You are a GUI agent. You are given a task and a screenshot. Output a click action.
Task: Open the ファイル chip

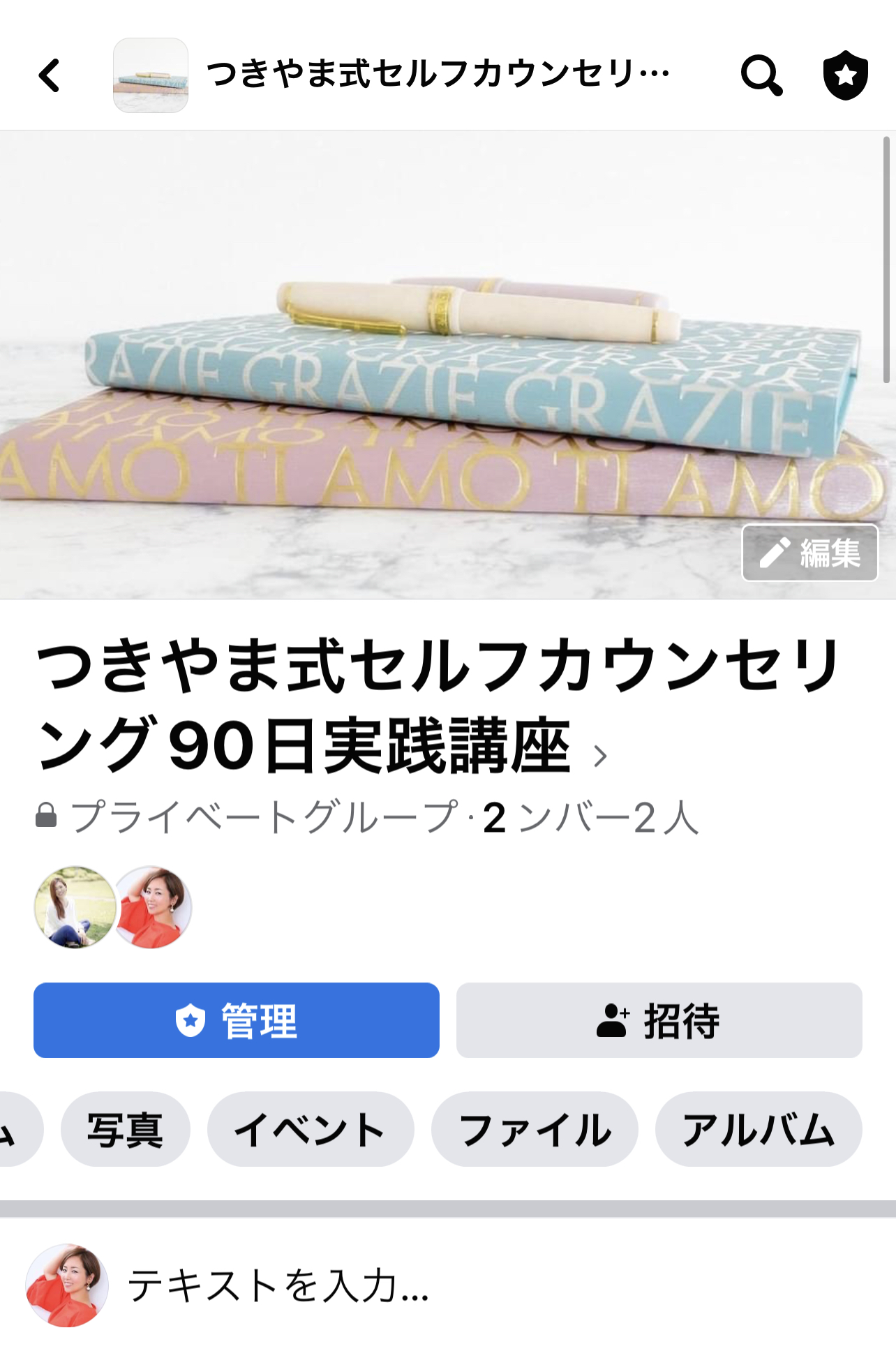coord(535,1129)
